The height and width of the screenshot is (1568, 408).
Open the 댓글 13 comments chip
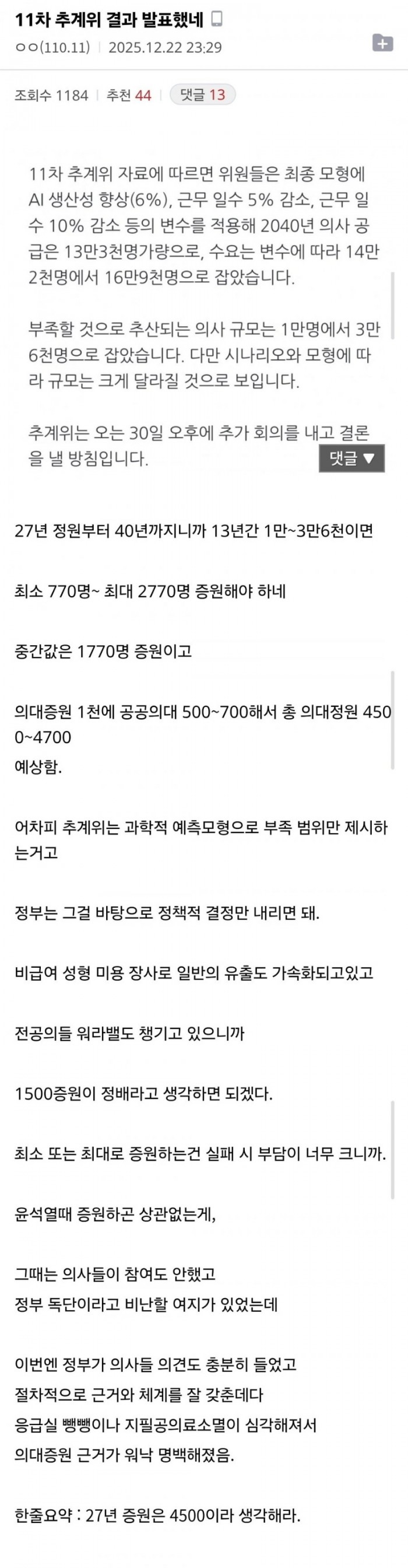pos(202,95)
